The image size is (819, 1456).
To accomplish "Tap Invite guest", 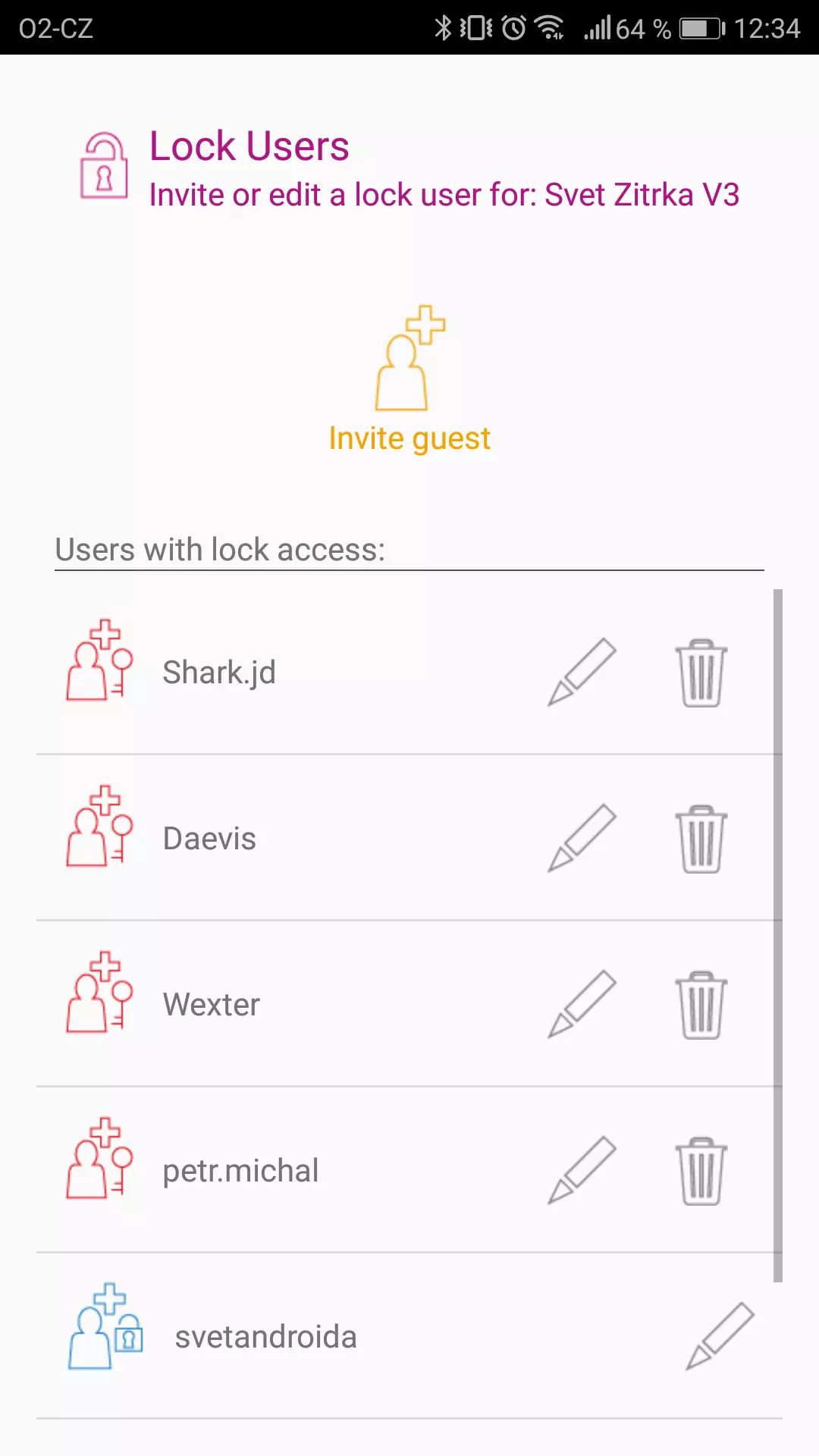I will click(x=409, y=379).
